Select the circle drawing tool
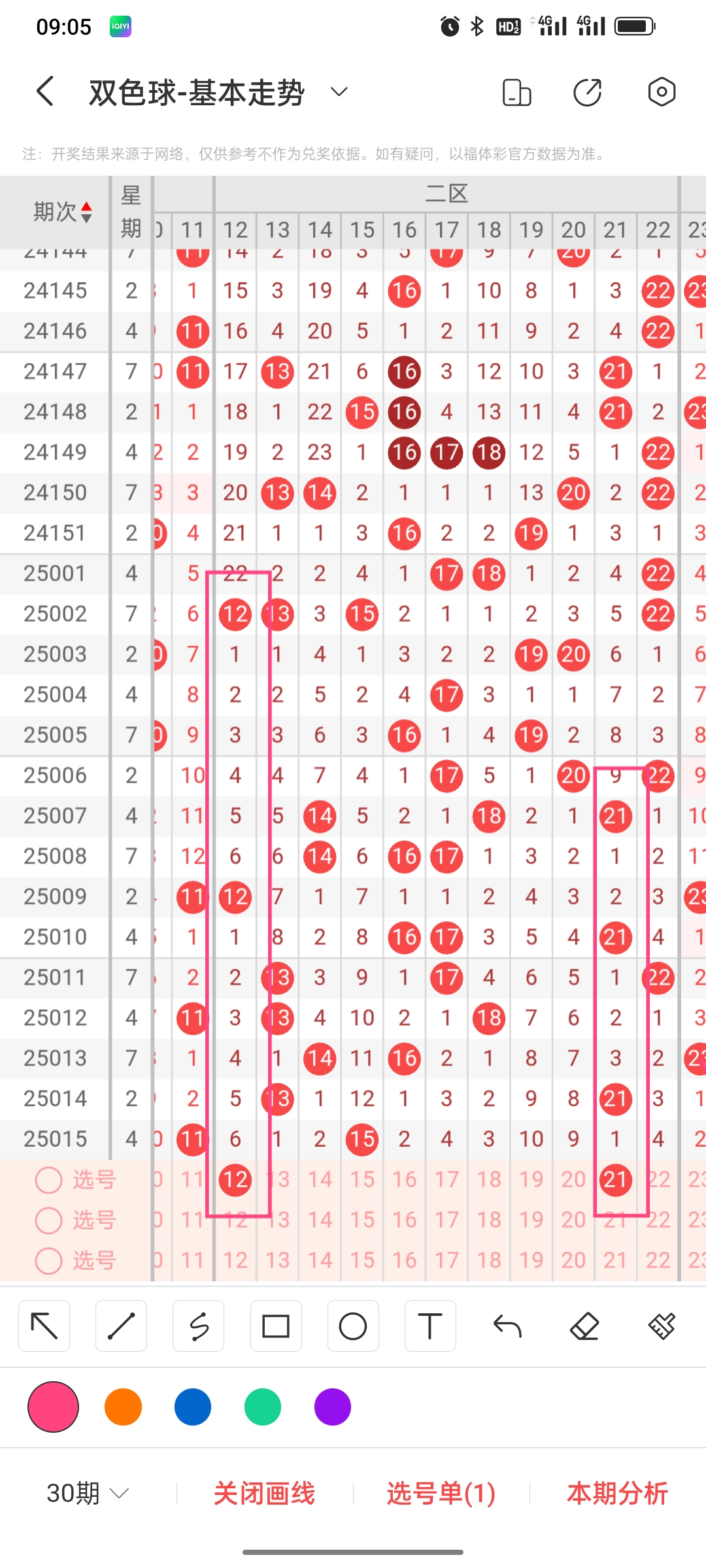Screen dimensions: 706x1568 (353, 1326)
